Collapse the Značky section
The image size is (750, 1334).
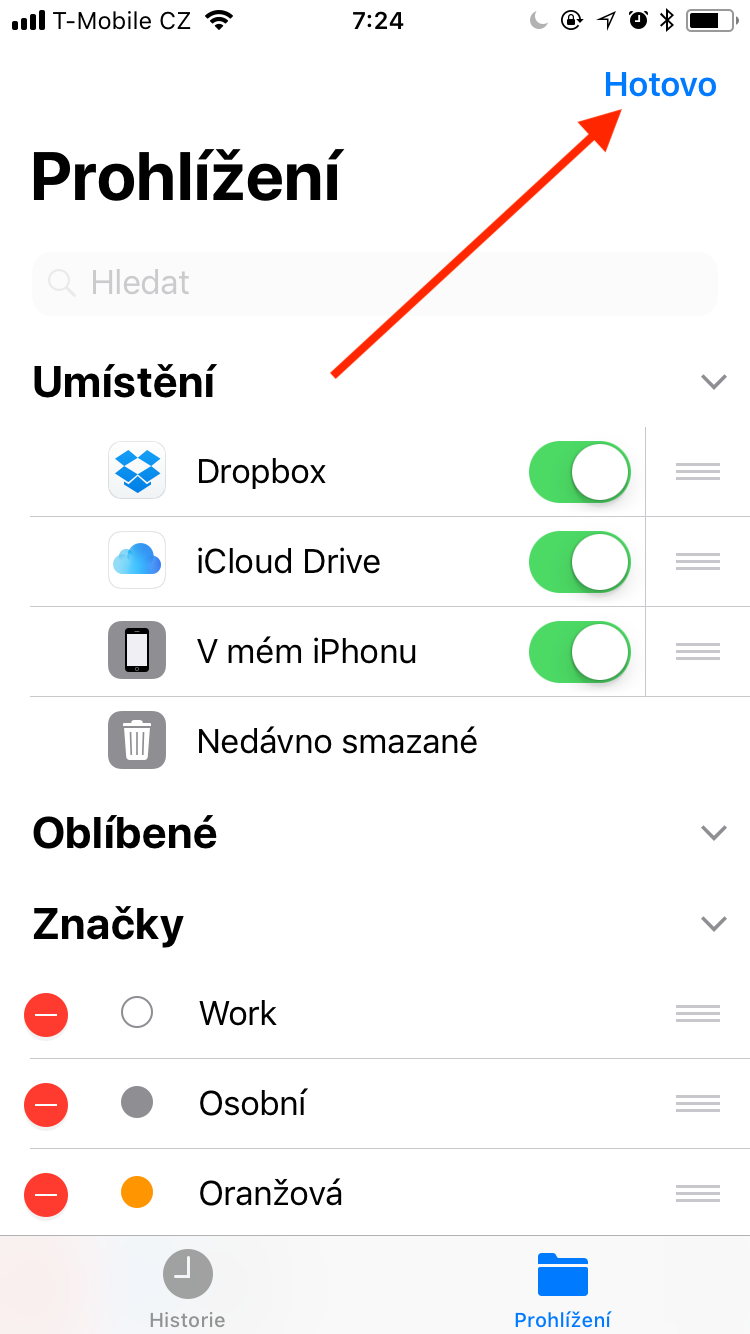tap(713, 924)
